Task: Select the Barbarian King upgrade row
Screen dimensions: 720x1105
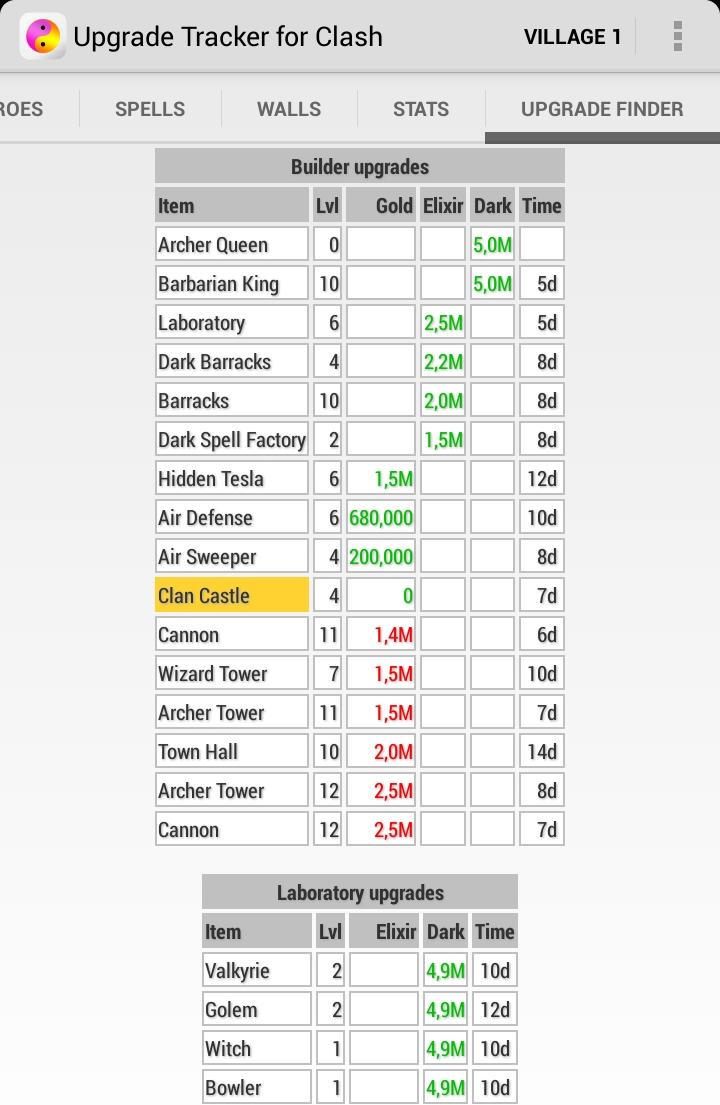Action: pyautogui.click(x=231, y=283)
